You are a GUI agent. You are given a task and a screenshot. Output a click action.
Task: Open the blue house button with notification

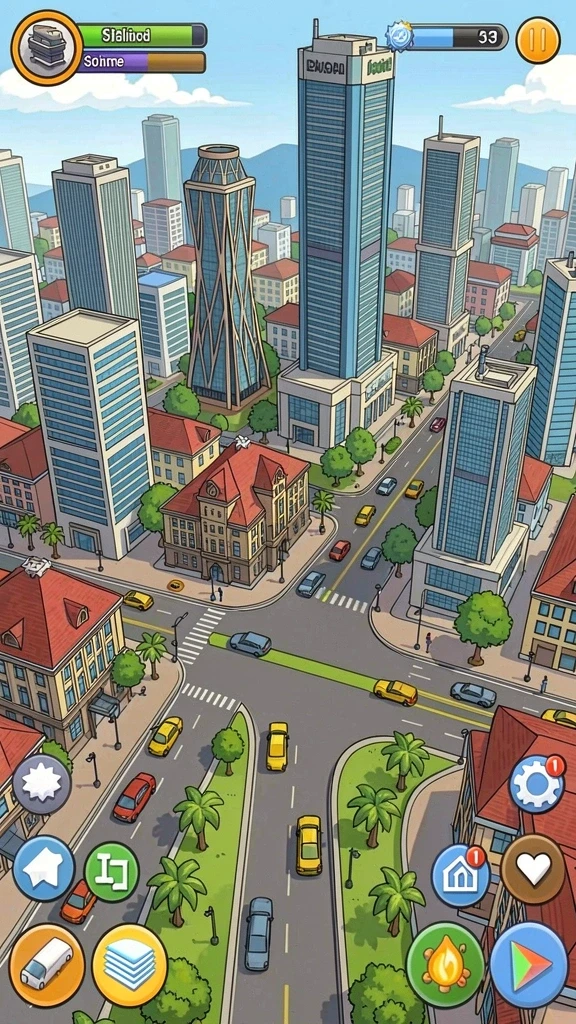[x=460, y=876]
